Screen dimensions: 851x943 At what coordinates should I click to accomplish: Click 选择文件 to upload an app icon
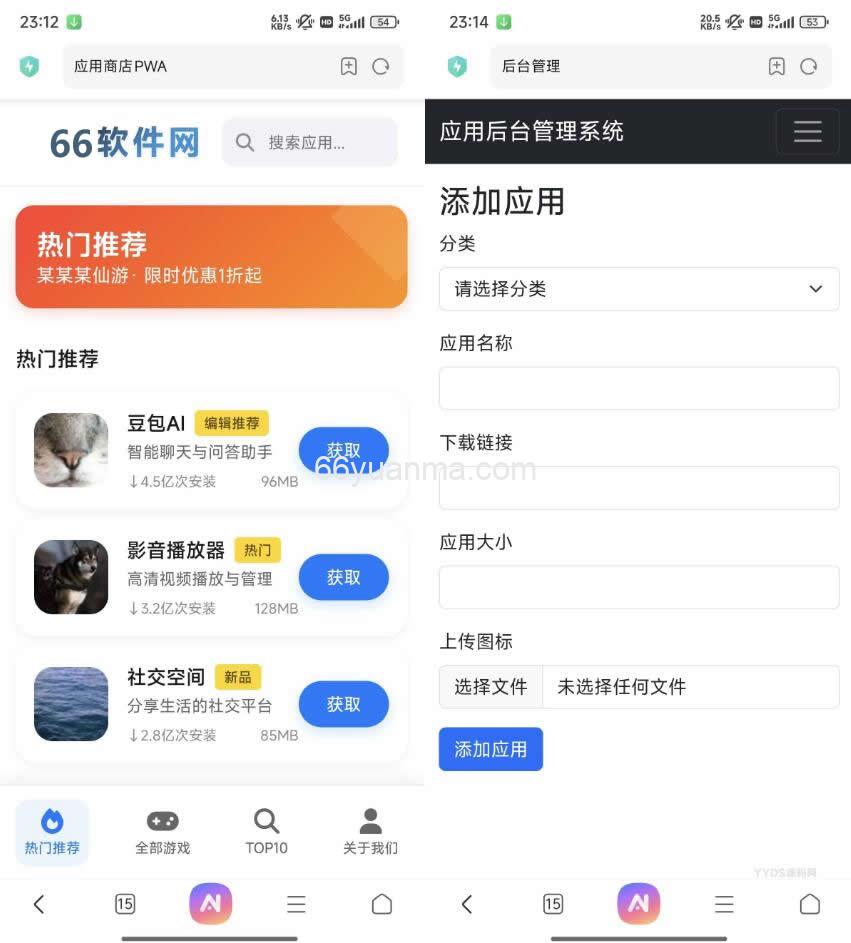(490, 687)
